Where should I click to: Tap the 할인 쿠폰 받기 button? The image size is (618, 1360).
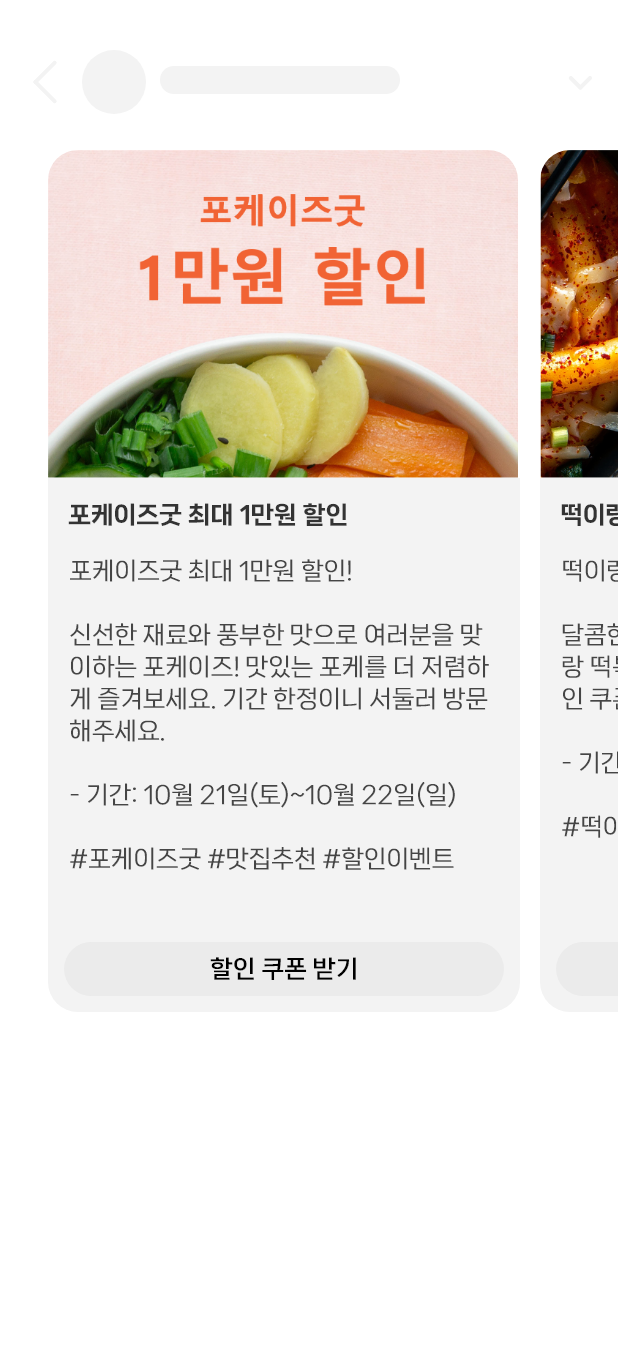click(x=283, y=968)
